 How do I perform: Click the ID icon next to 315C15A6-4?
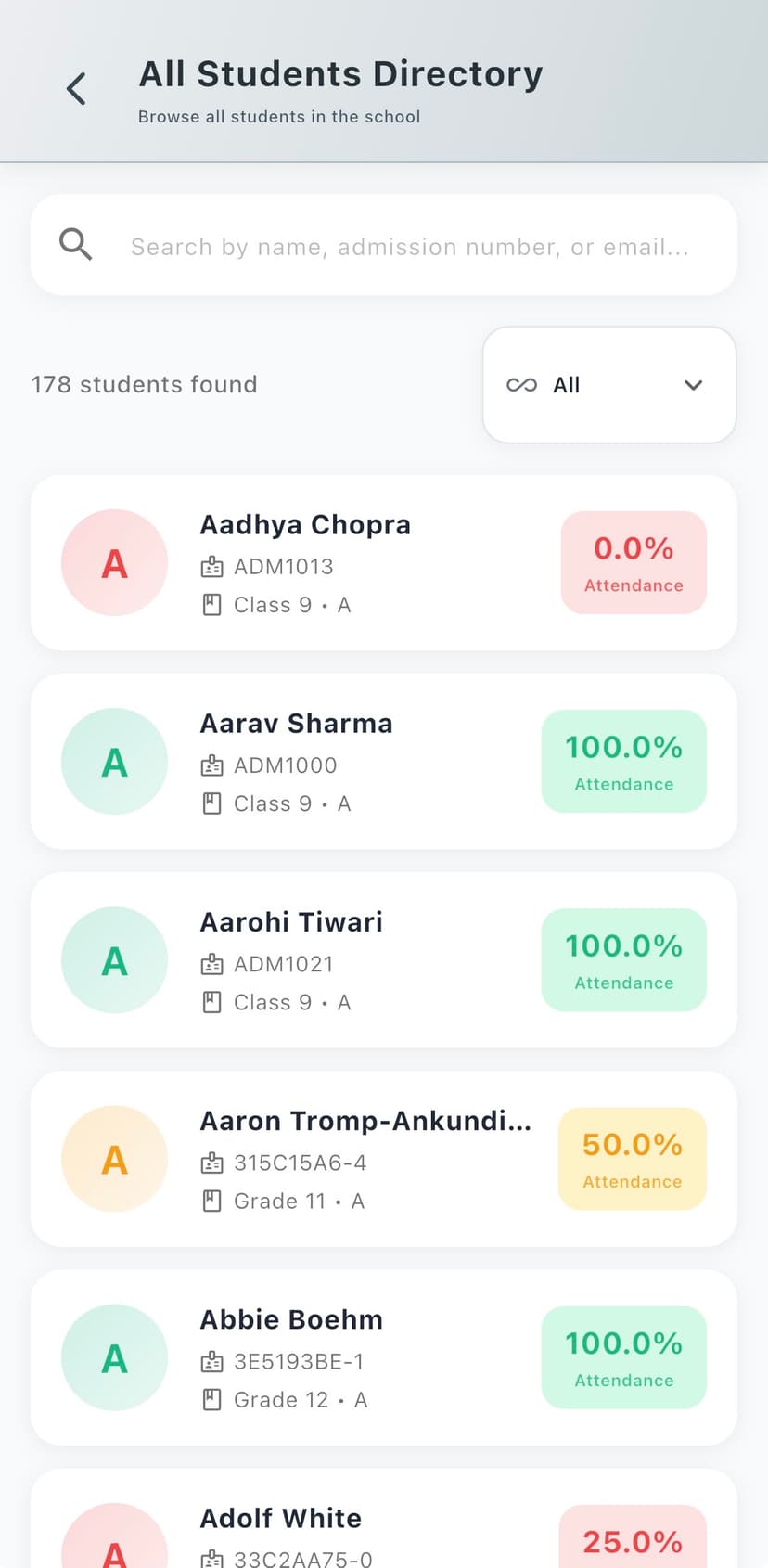212,1163
